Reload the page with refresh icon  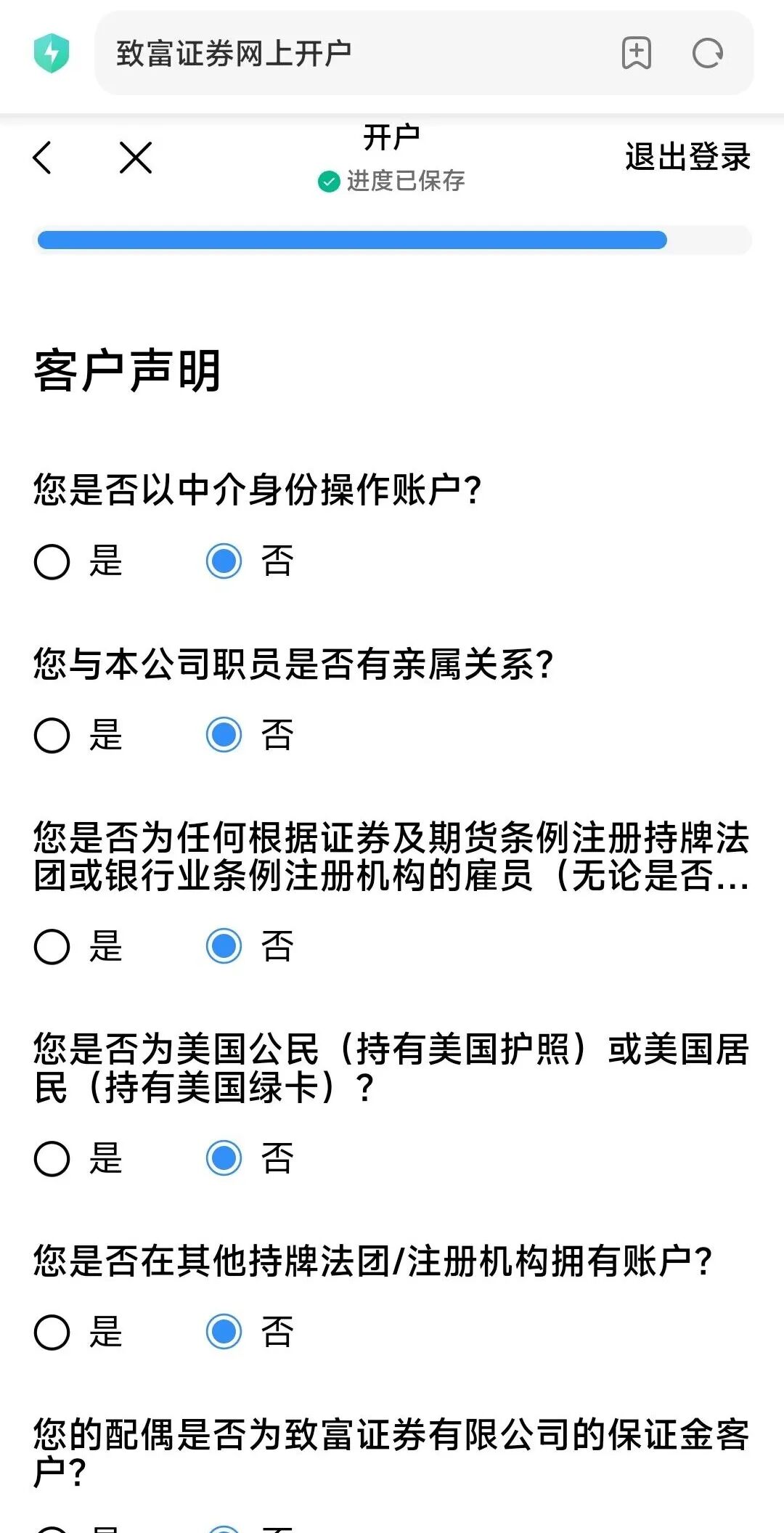[707, 53]
